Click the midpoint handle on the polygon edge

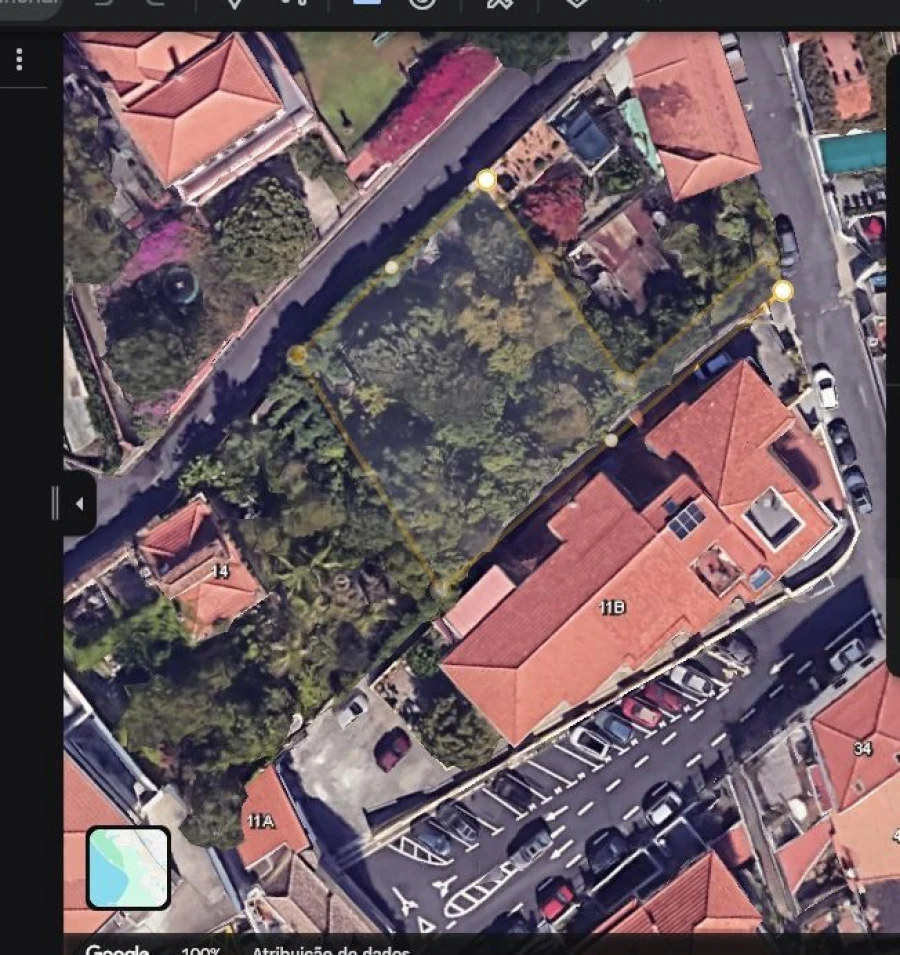point(390,266)
